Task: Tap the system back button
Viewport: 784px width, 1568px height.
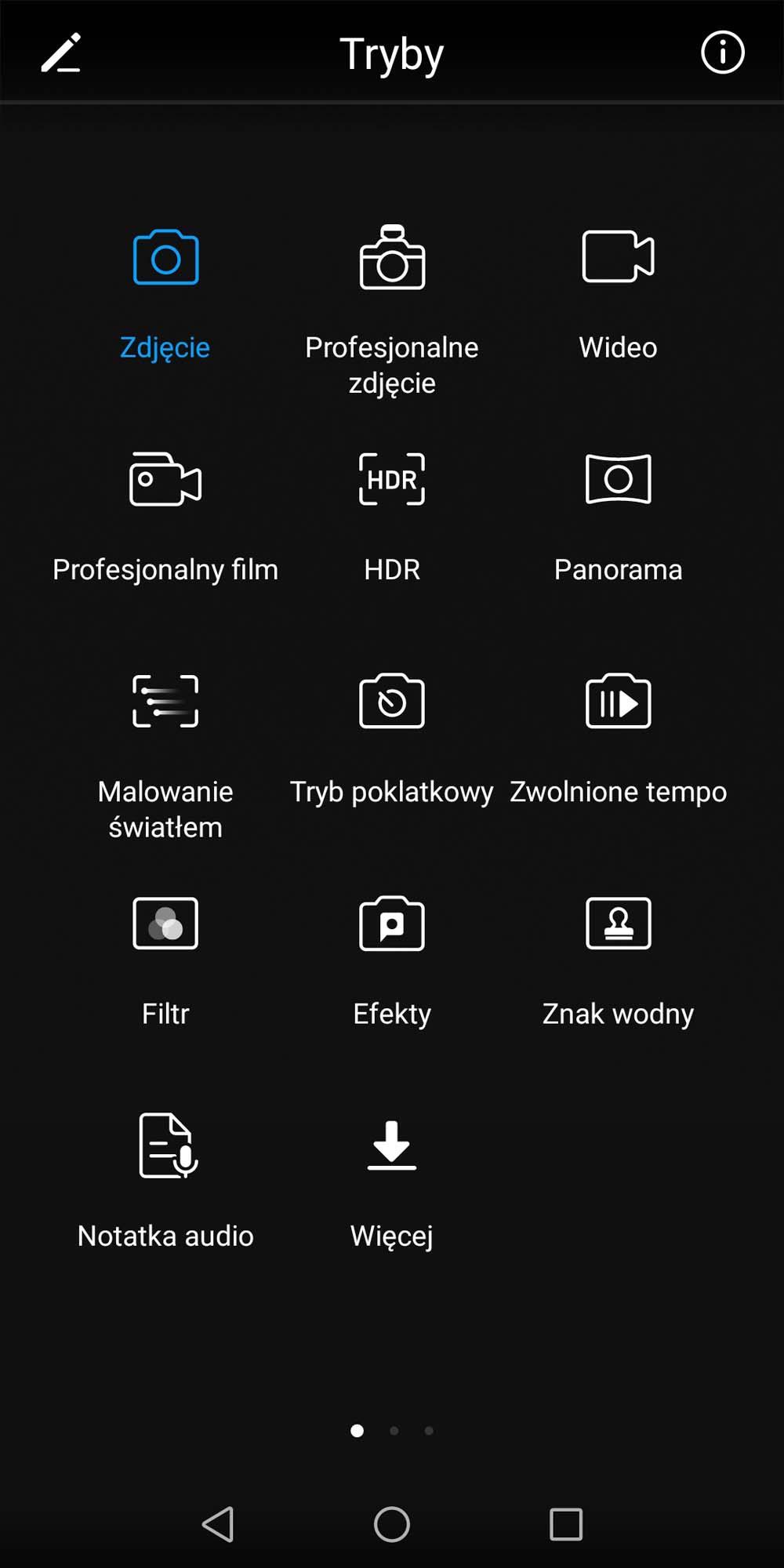Action: (218, 1524)
